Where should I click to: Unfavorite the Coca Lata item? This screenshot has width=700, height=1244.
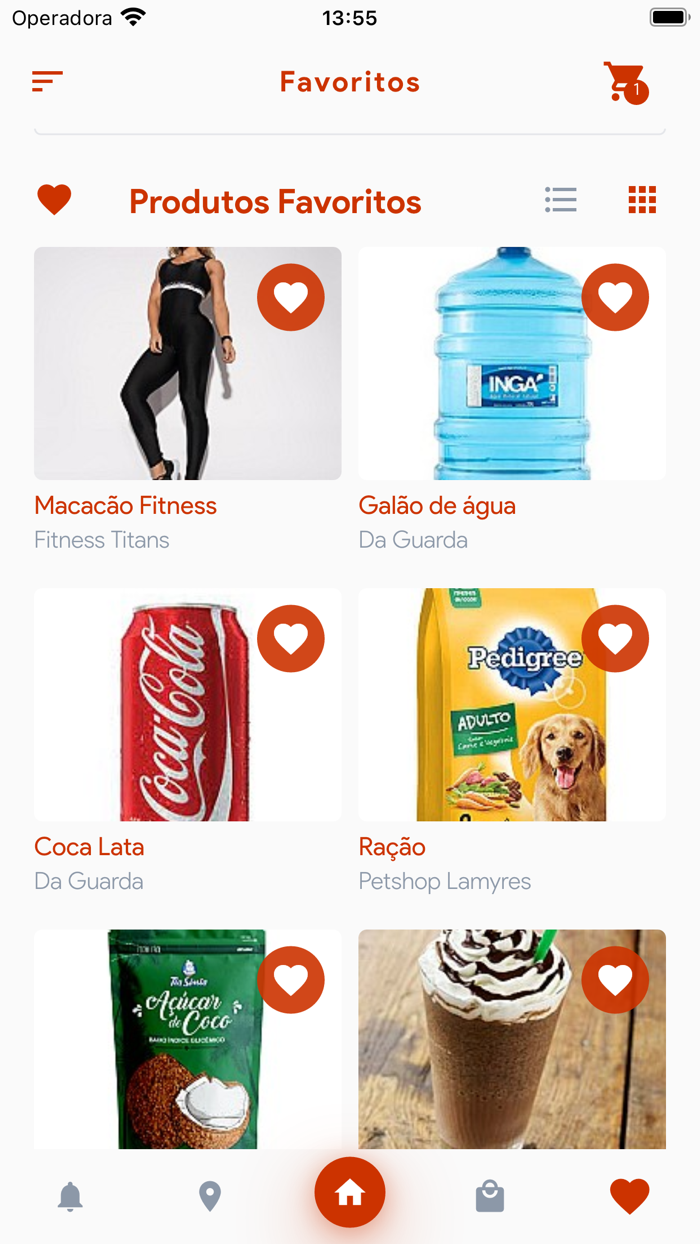(x=291, y=638)
